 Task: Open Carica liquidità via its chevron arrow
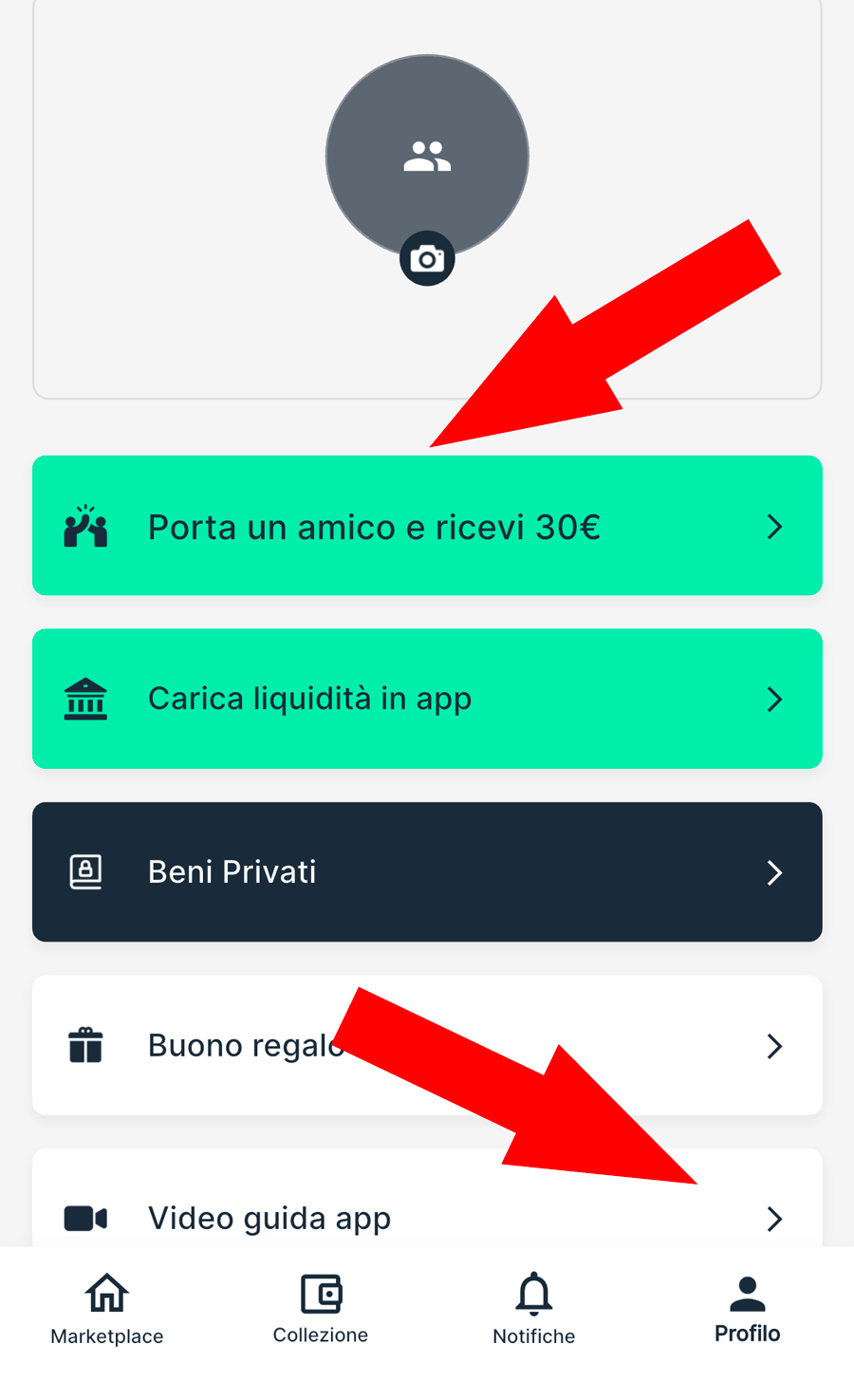(x=775, y=699)
